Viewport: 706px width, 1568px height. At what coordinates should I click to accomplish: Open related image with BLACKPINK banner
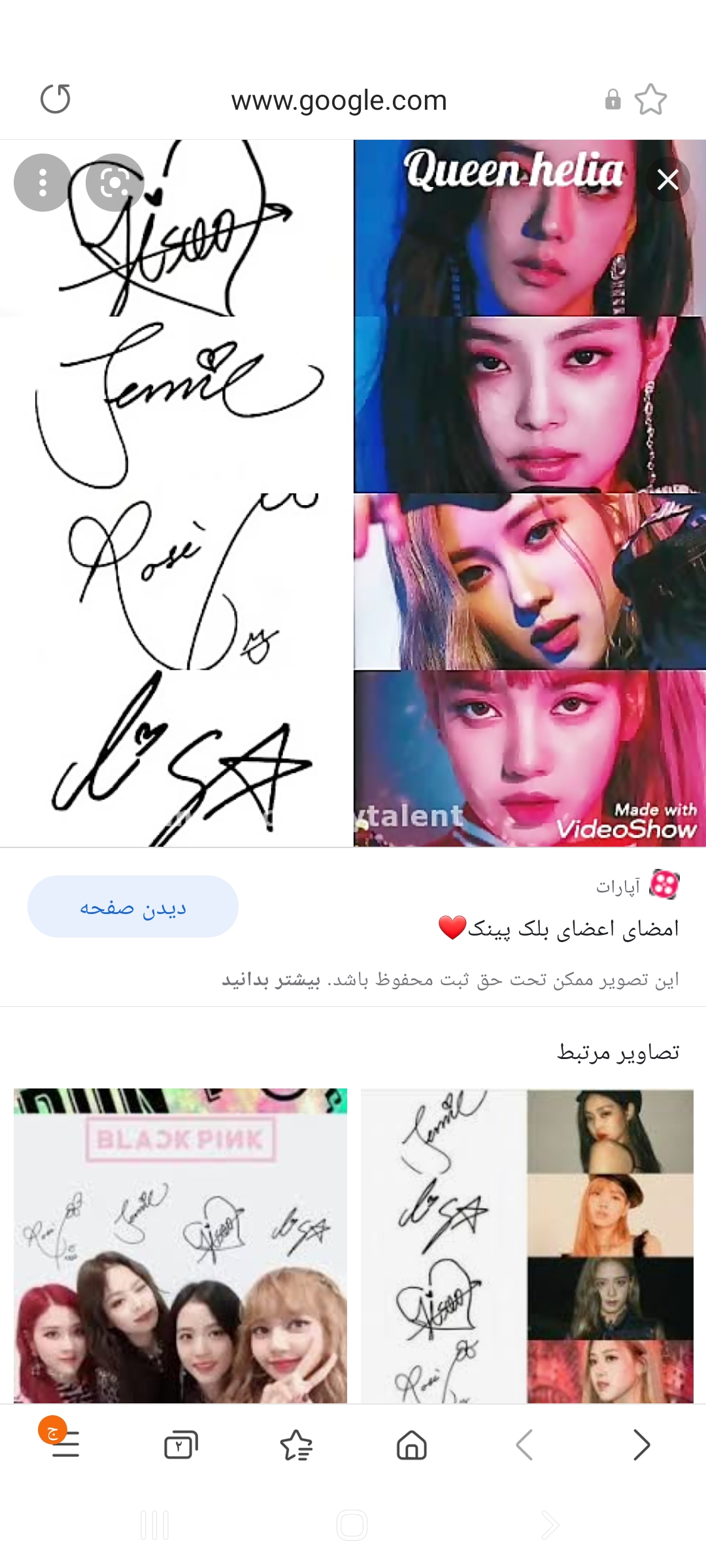pyautogui.click(x=180, y=1245)
